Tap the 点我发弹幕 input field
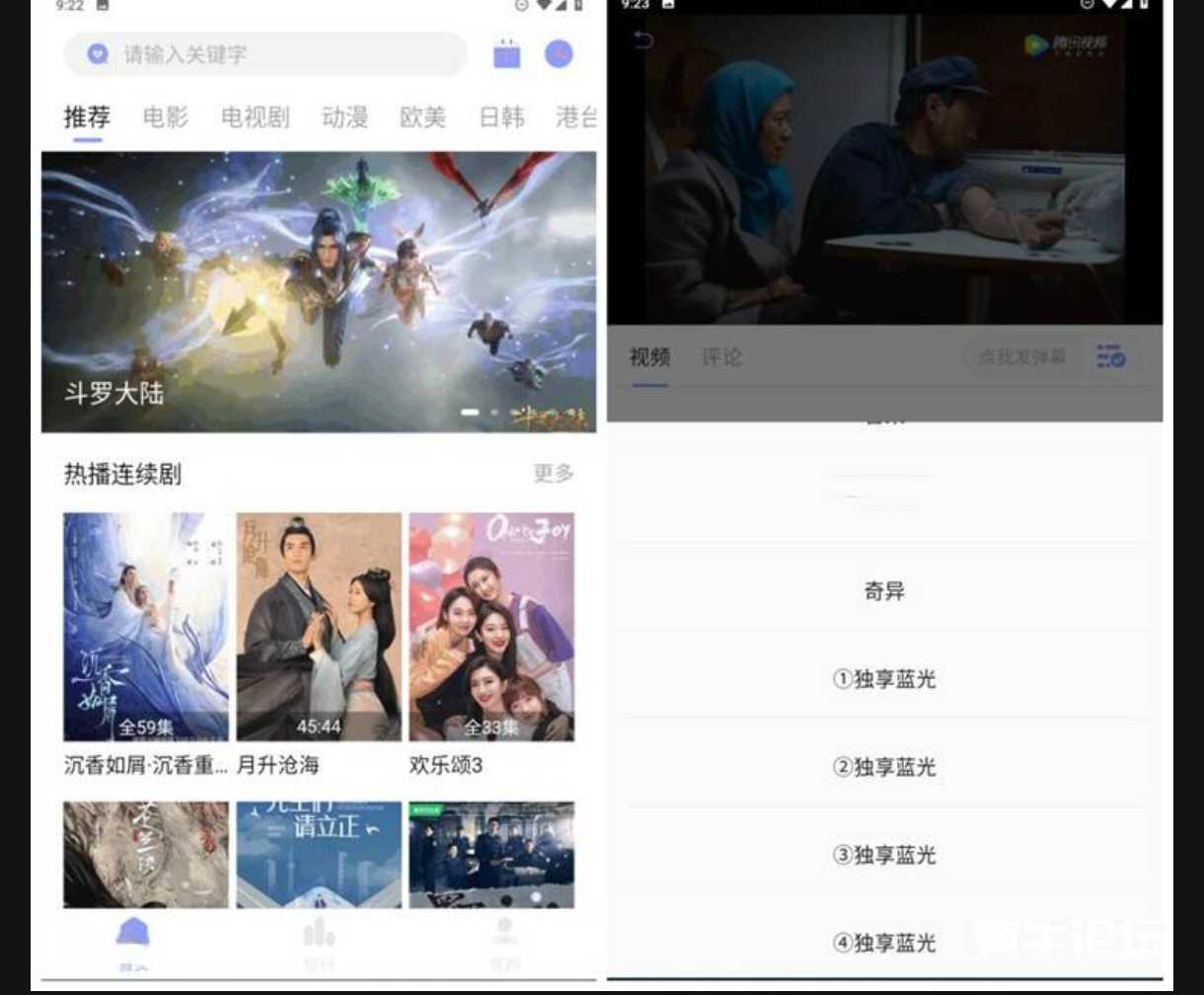Screen dimensions: 1204x995 [1022, 357]
